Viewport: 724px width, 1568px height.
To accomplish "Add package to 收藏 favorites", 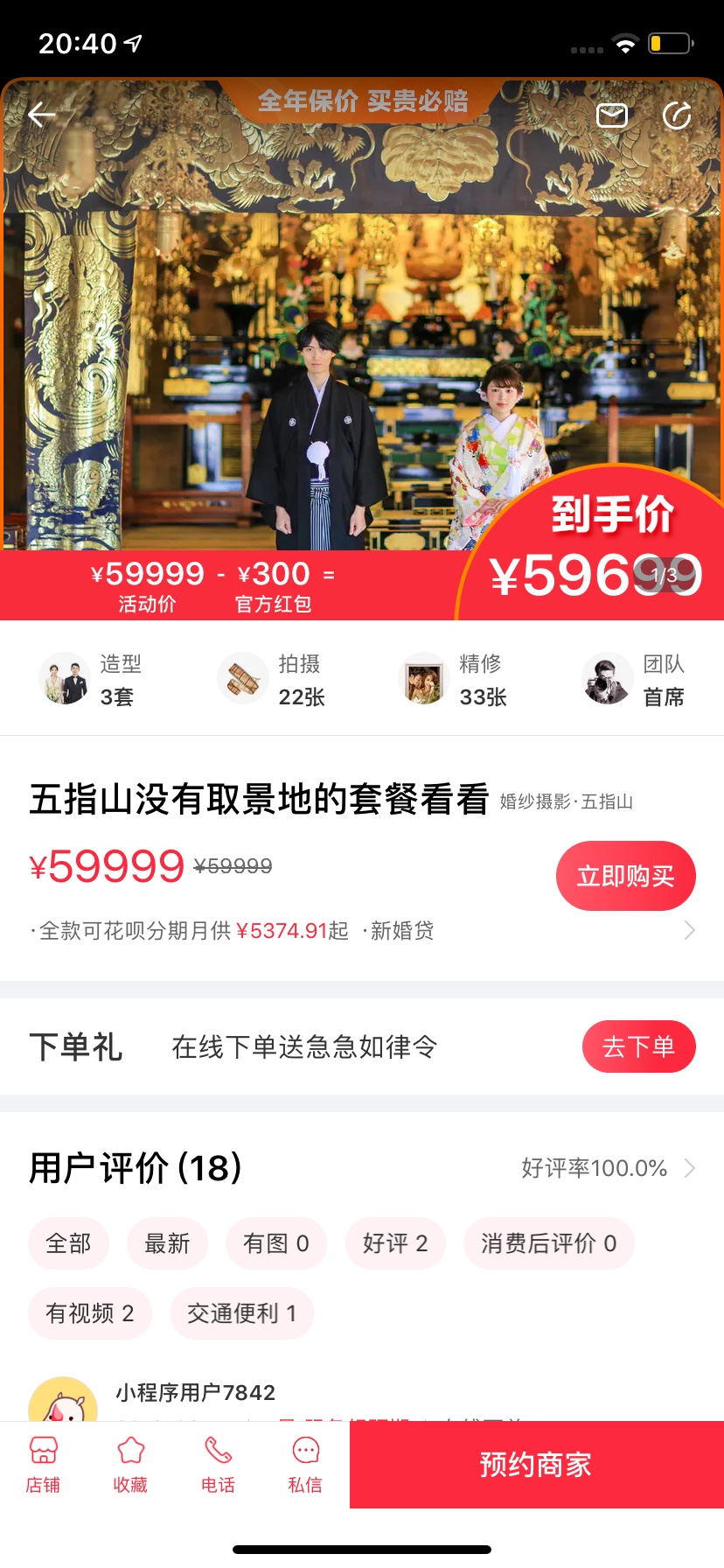I will 130,1465.
